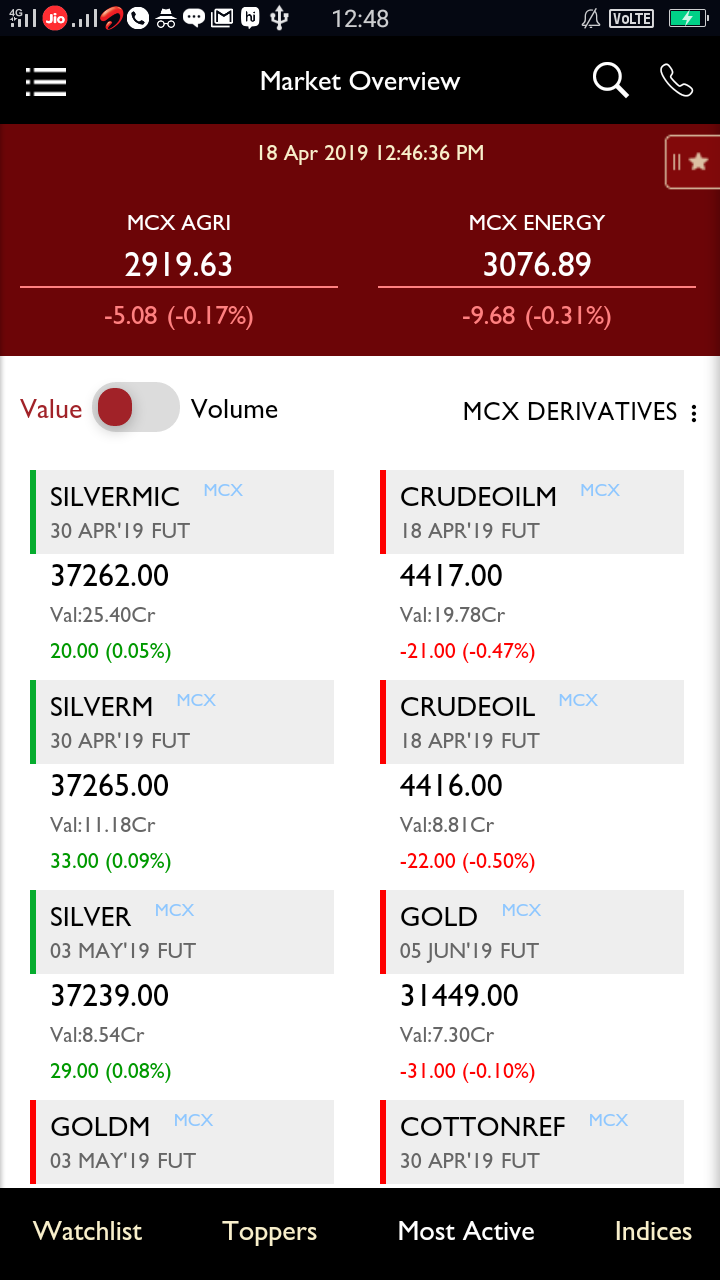Toggle the Value/Volume switch
Viewport: 720px width, 1280px height.
pos(136,408)
